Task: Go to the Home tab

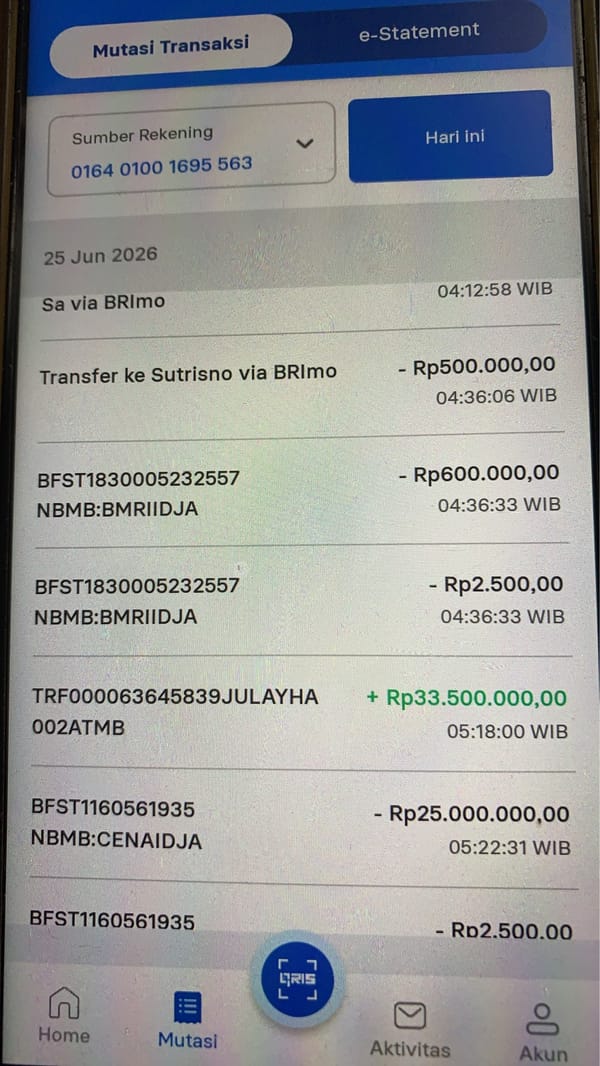Action: pos(64,1014)
